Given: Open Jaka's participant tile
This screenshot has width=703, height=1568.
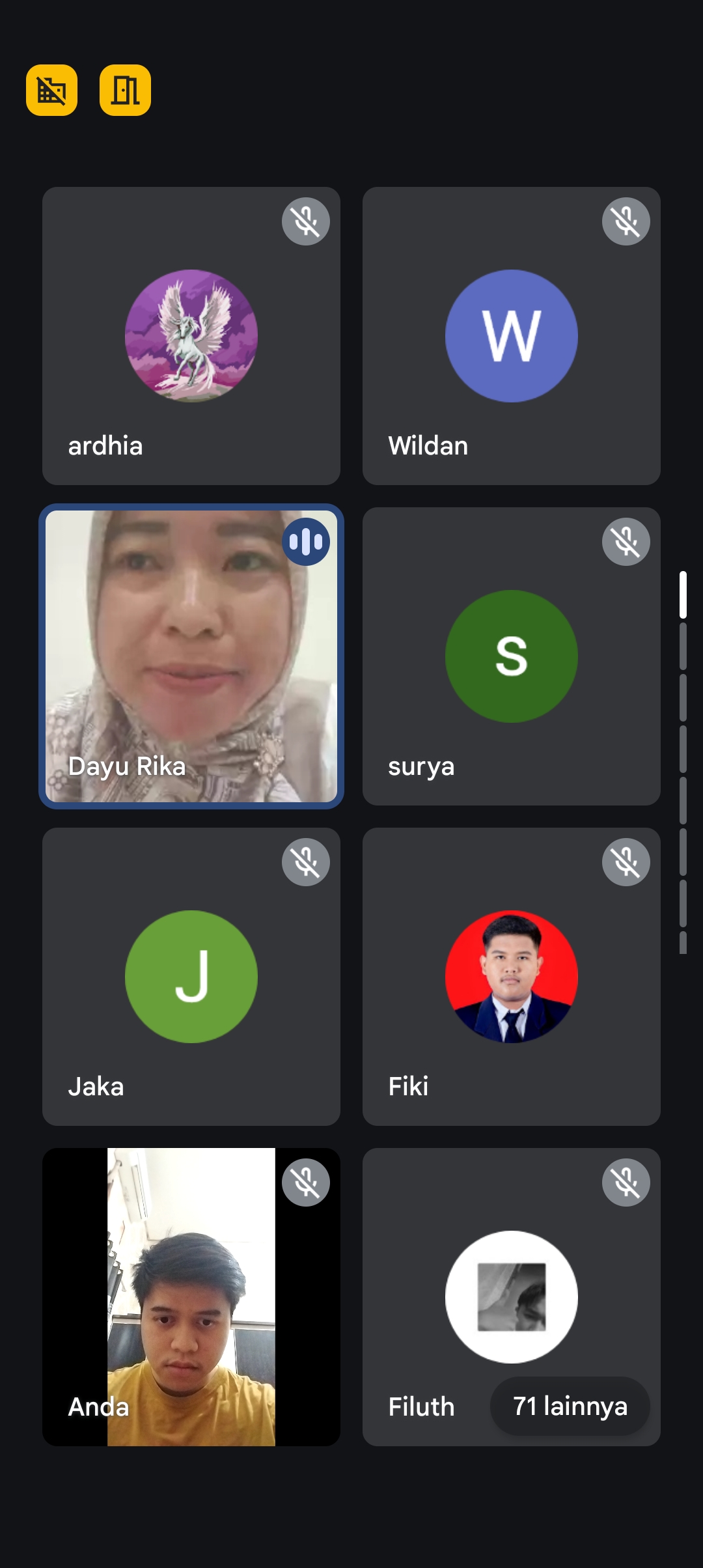Looking at the screenshot, I should click(191, 977).
